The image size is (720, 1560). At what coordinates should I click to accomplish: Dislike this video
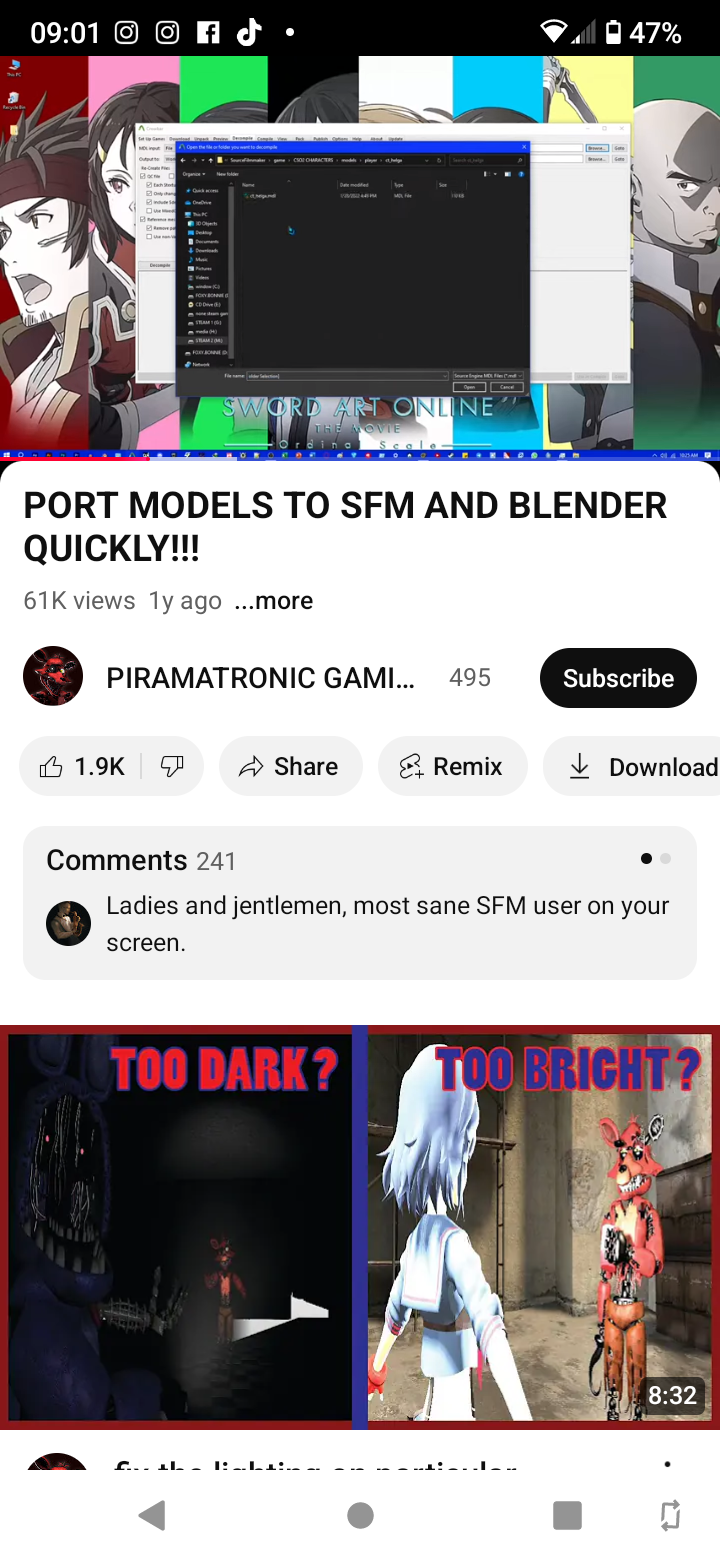click(172, 767)
